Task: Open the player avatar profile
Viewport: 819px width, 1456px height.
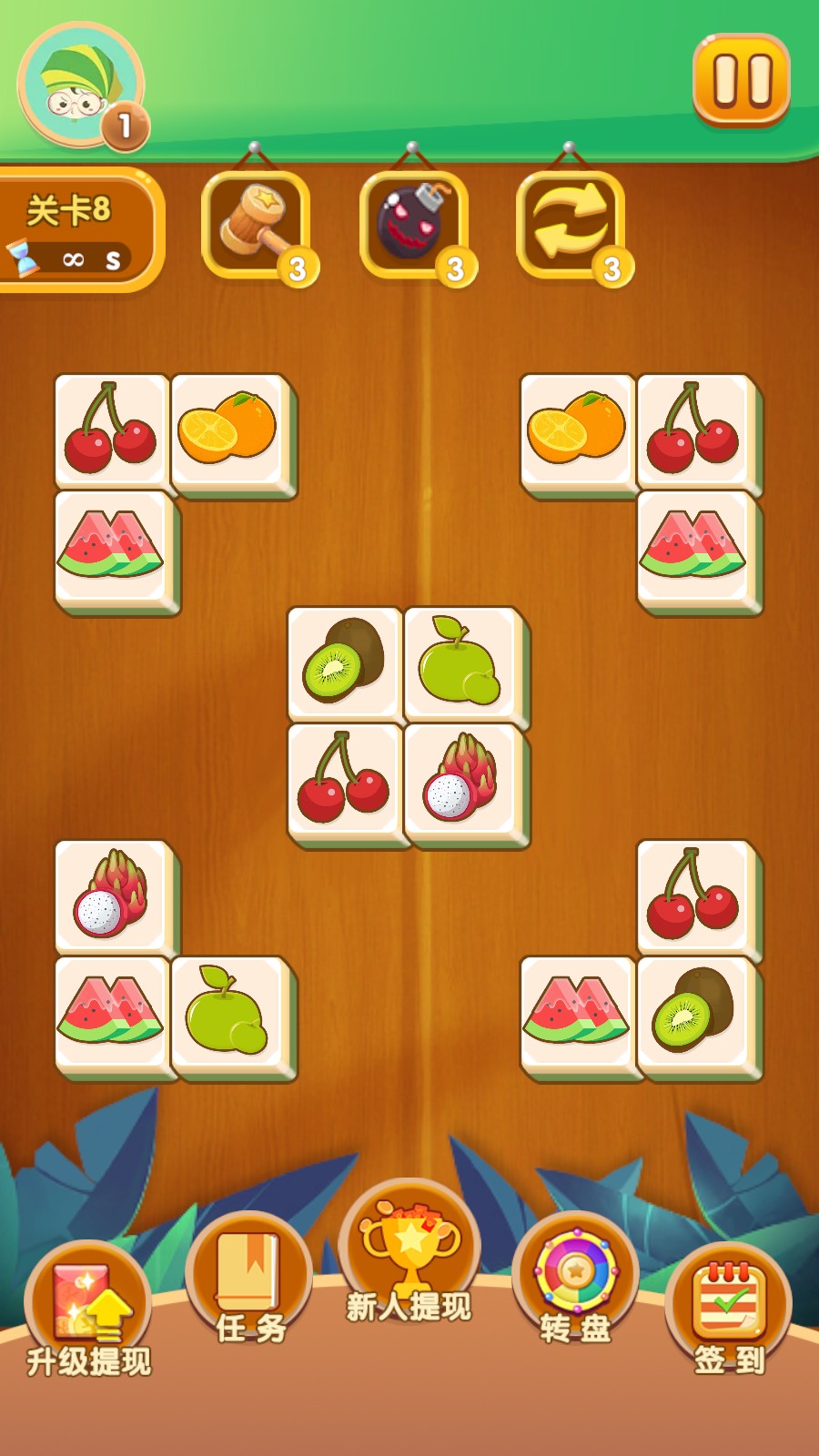Action: (x=80, y=86)
